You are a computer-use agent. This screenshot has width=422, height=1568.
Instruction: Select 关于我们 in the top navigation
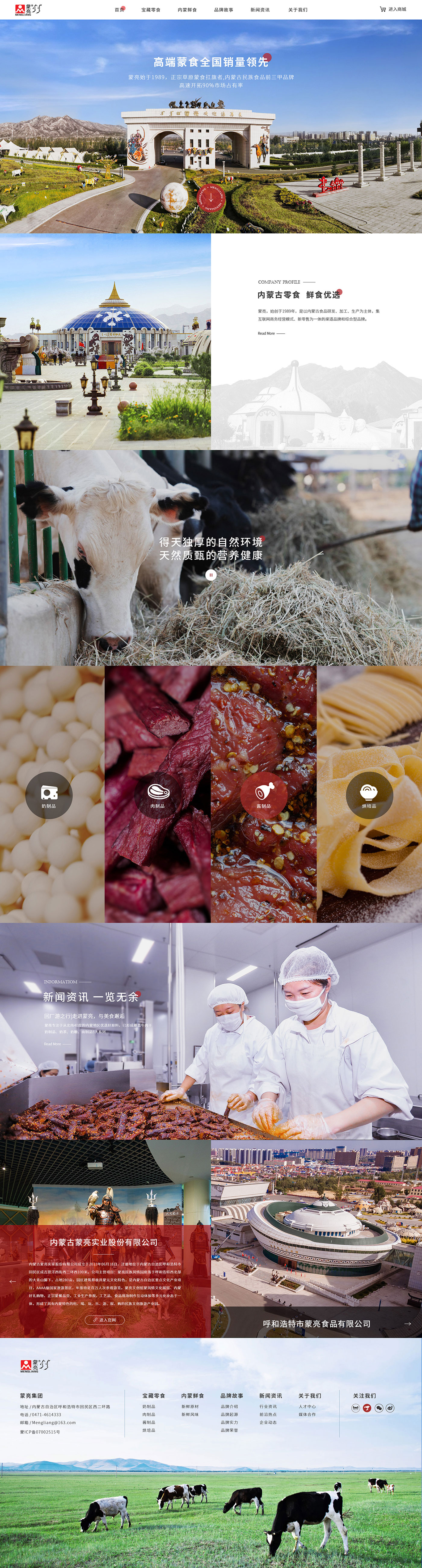point(297,10)
